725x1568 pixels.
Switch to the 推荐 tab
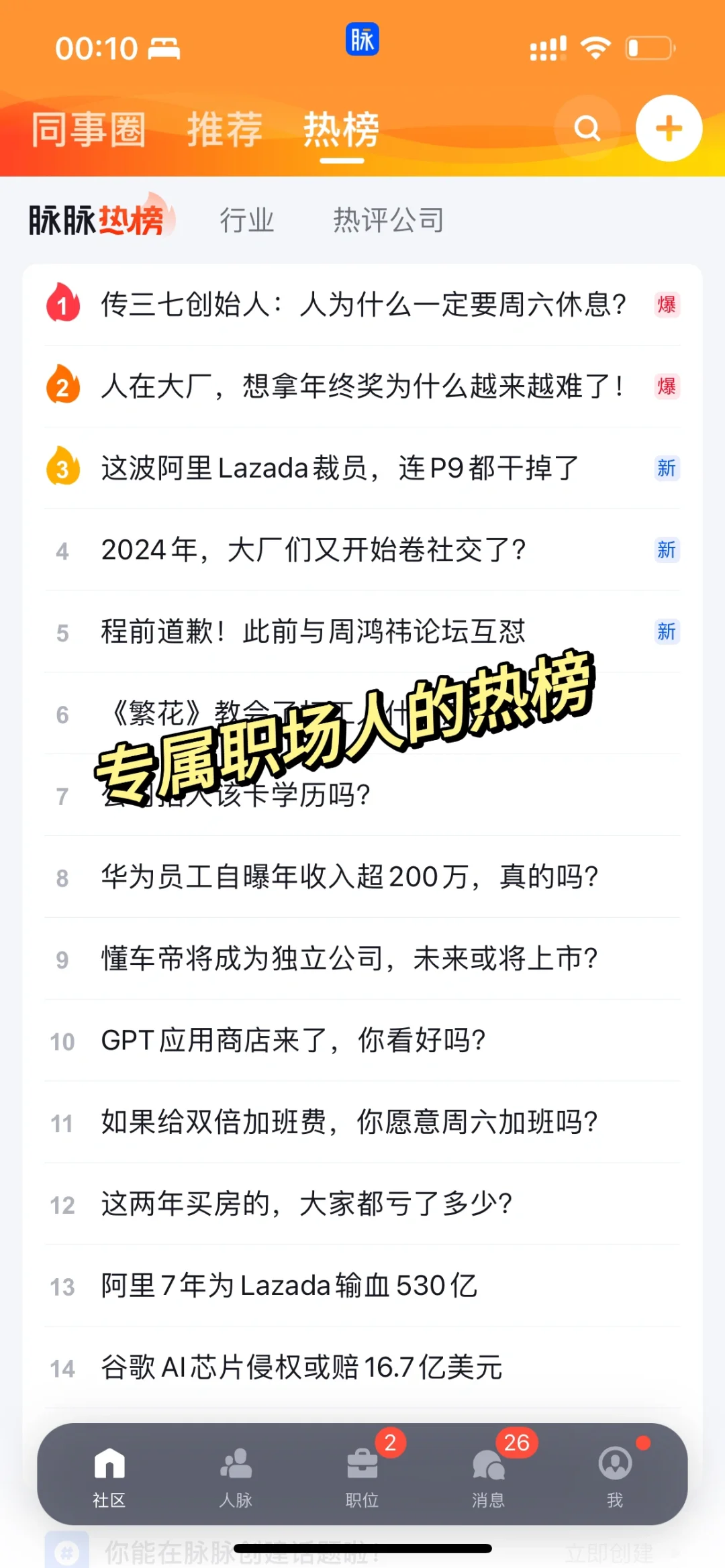click(x=225, y=129)
